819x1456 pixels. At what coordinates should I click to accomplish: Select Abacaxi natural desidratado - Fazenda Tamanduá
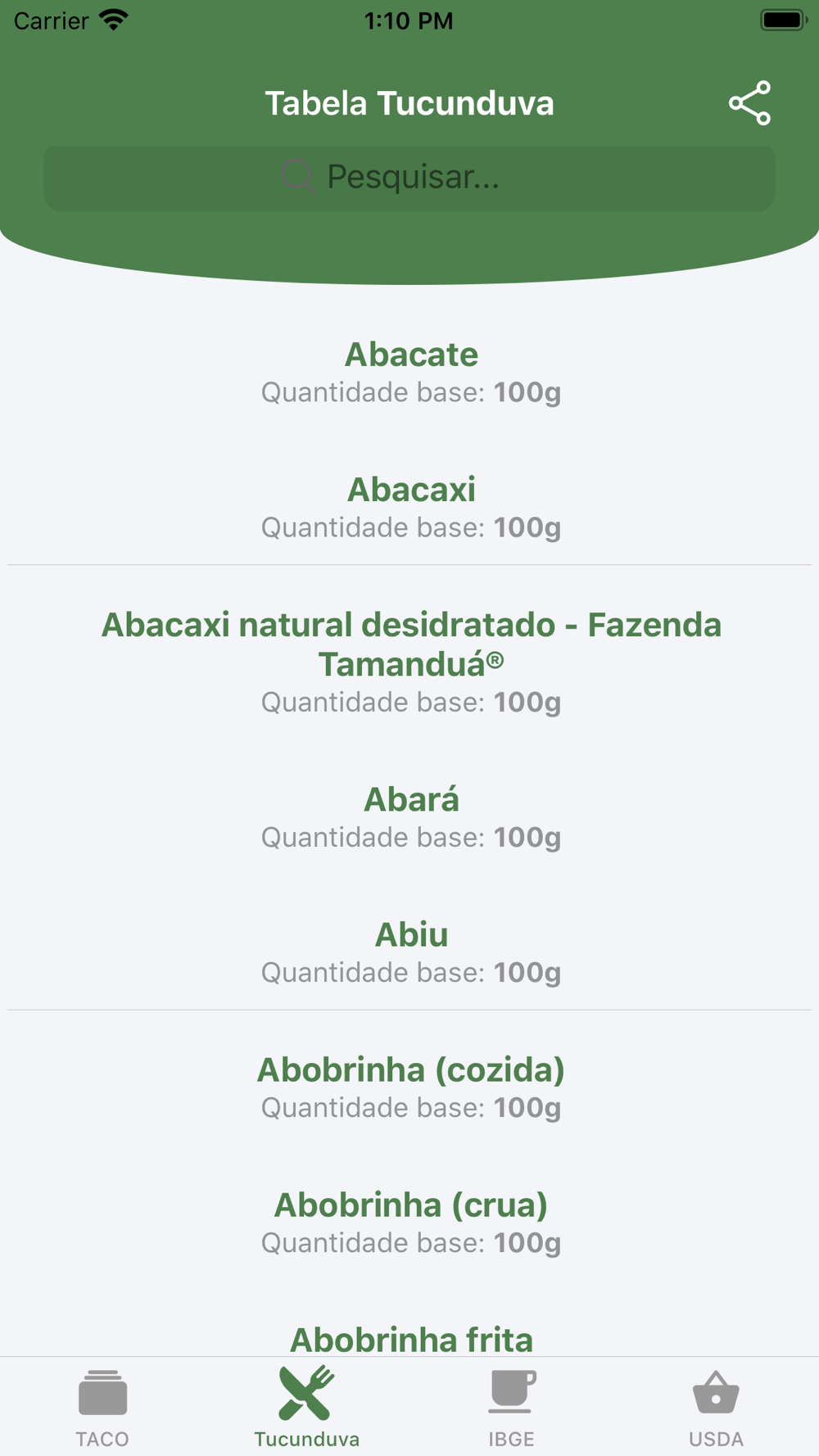pos(409,662)
